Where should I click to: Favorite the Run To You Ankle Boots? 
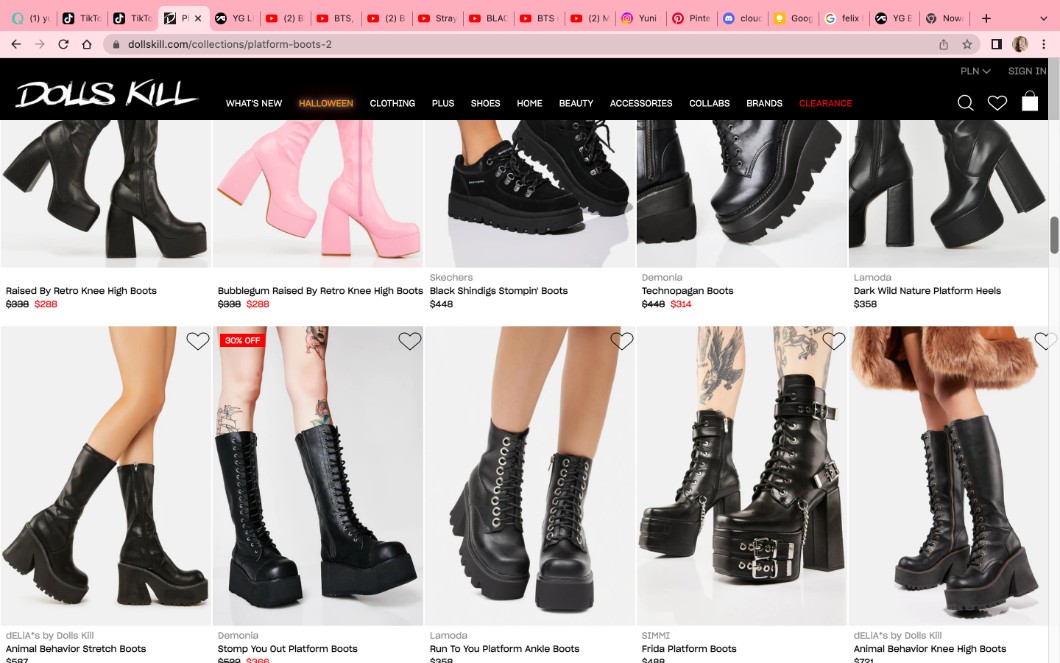click(621, 341)
